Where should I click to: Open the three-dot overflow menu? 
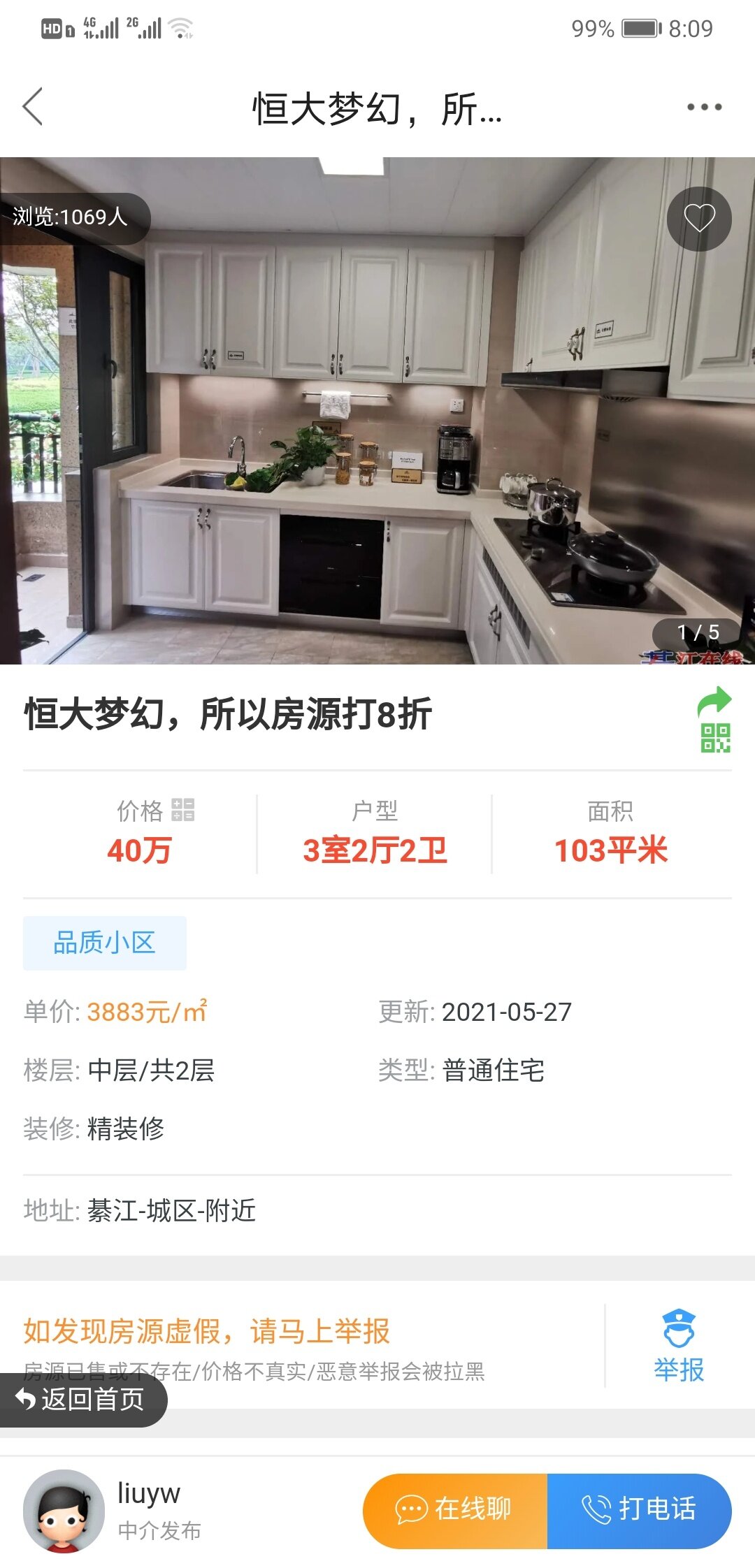click(x=703, y=107)
